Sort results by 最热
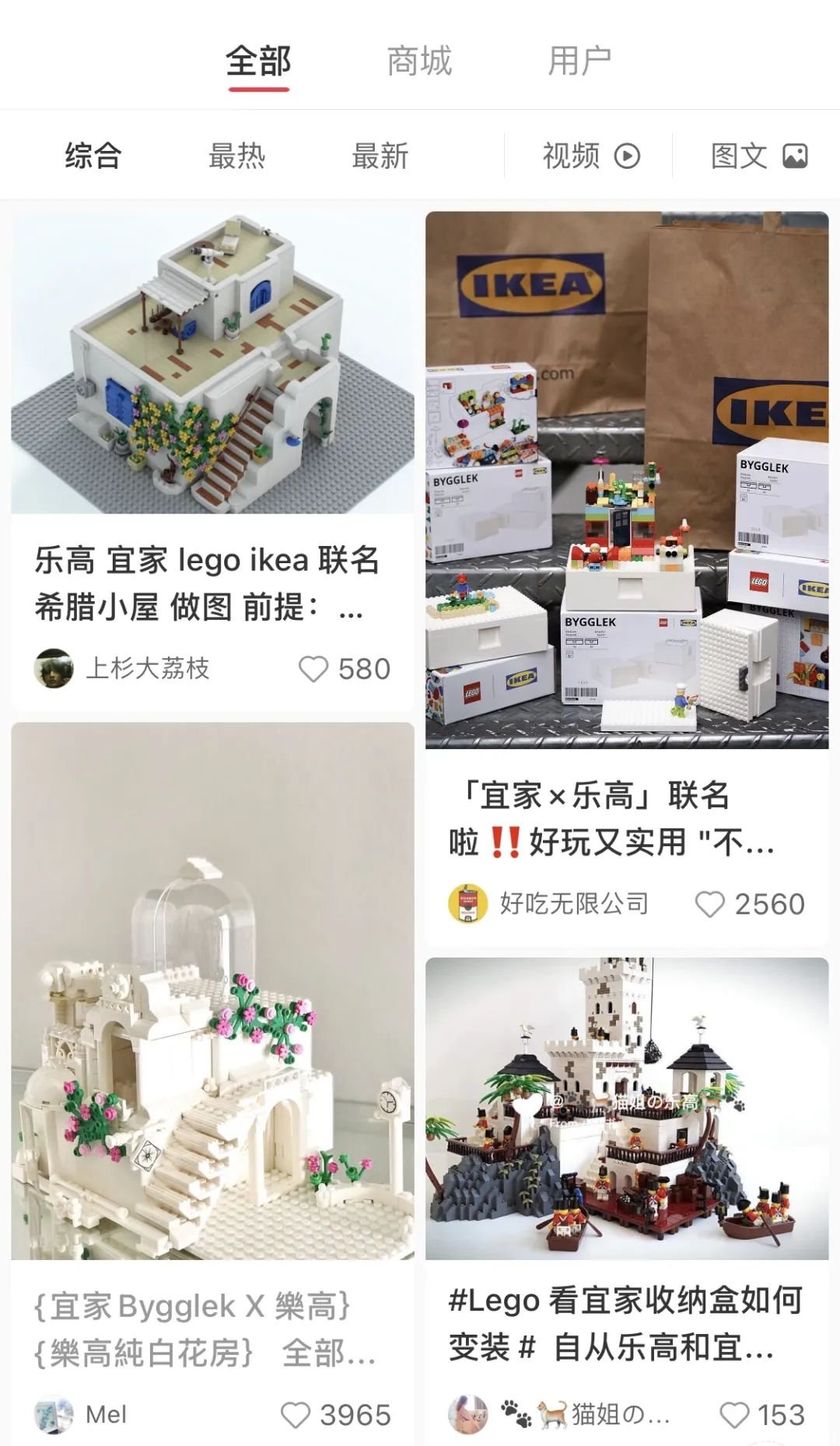 236,156
